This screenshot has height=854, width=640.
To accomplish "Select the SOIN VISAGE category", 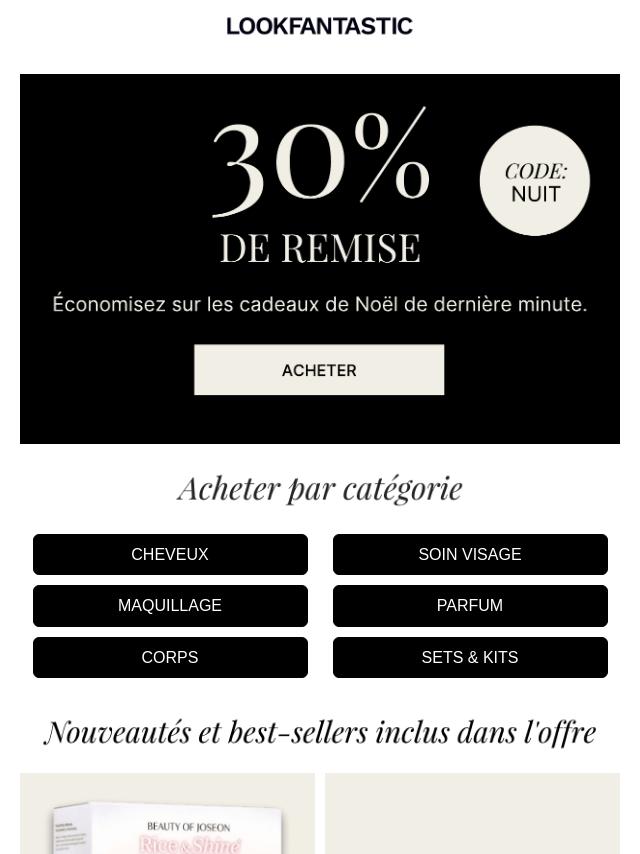I will [x=470, y=554].
